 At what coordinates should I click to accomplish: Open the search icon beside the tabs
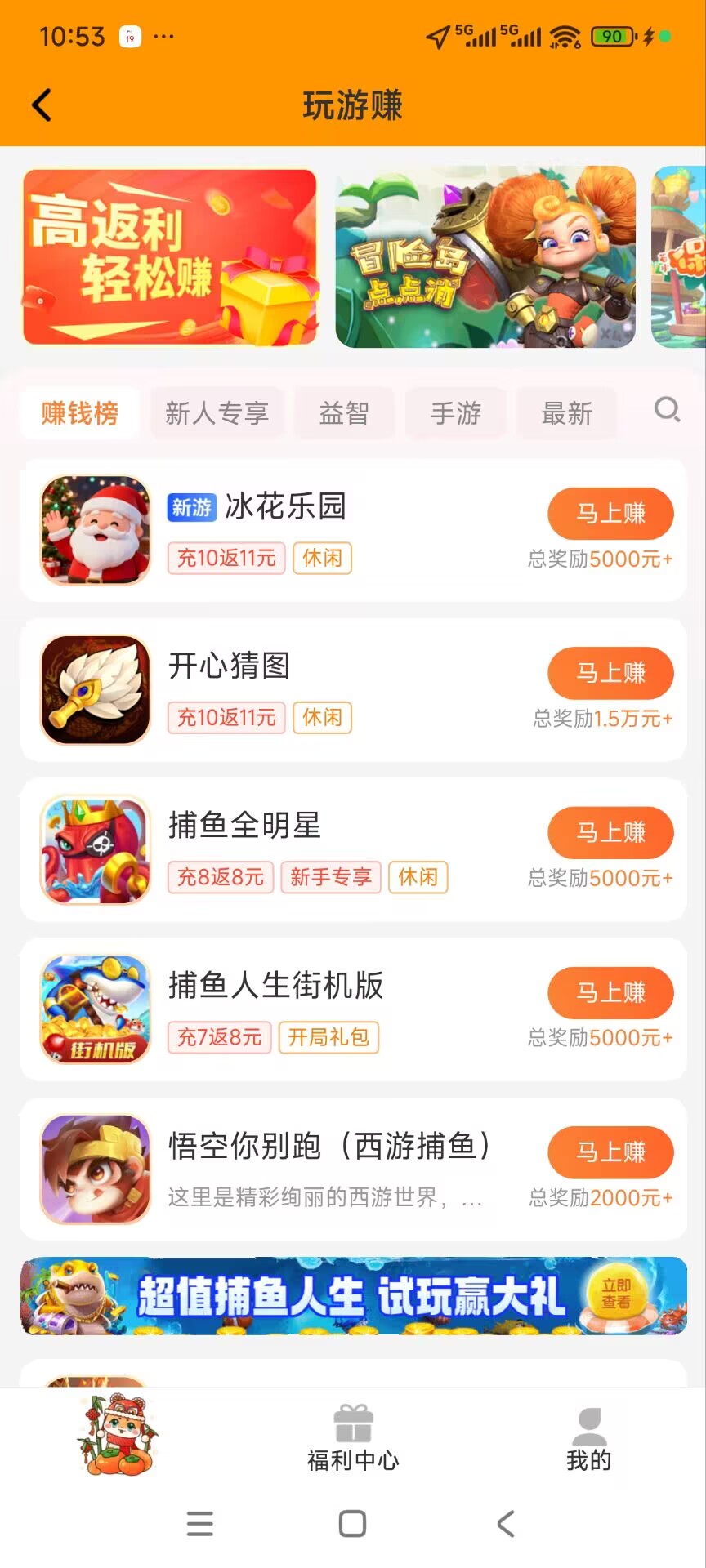click(668, 409)
